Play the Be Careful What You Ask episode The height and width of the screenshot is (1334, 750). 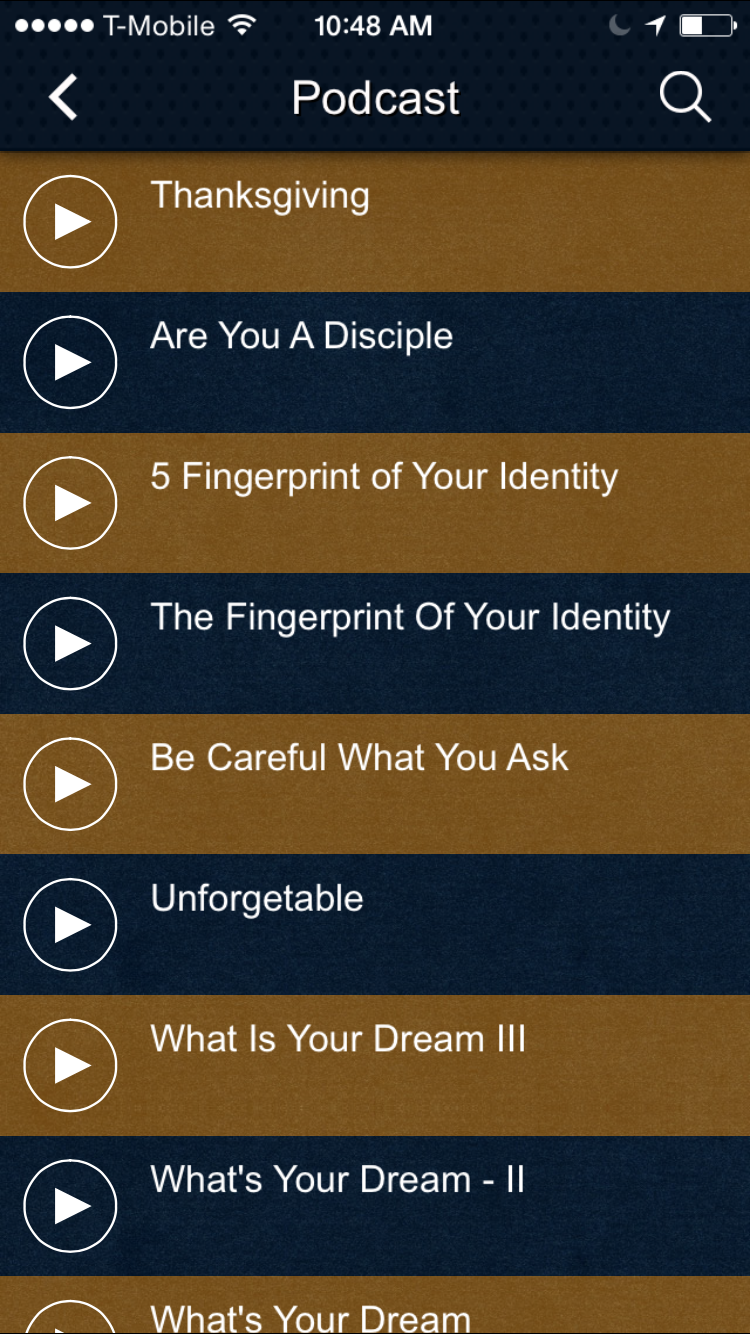pyautogui.click(x=70, y=784)
